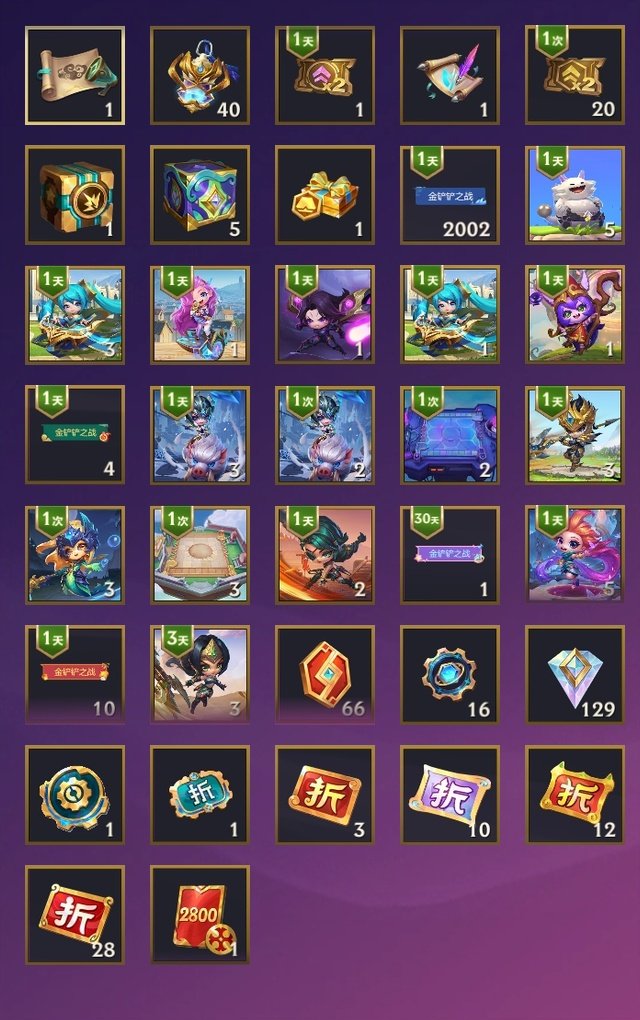Select the scroll with horn item
The height and width of the screenshot is (1020, 640).
[75, 75]
